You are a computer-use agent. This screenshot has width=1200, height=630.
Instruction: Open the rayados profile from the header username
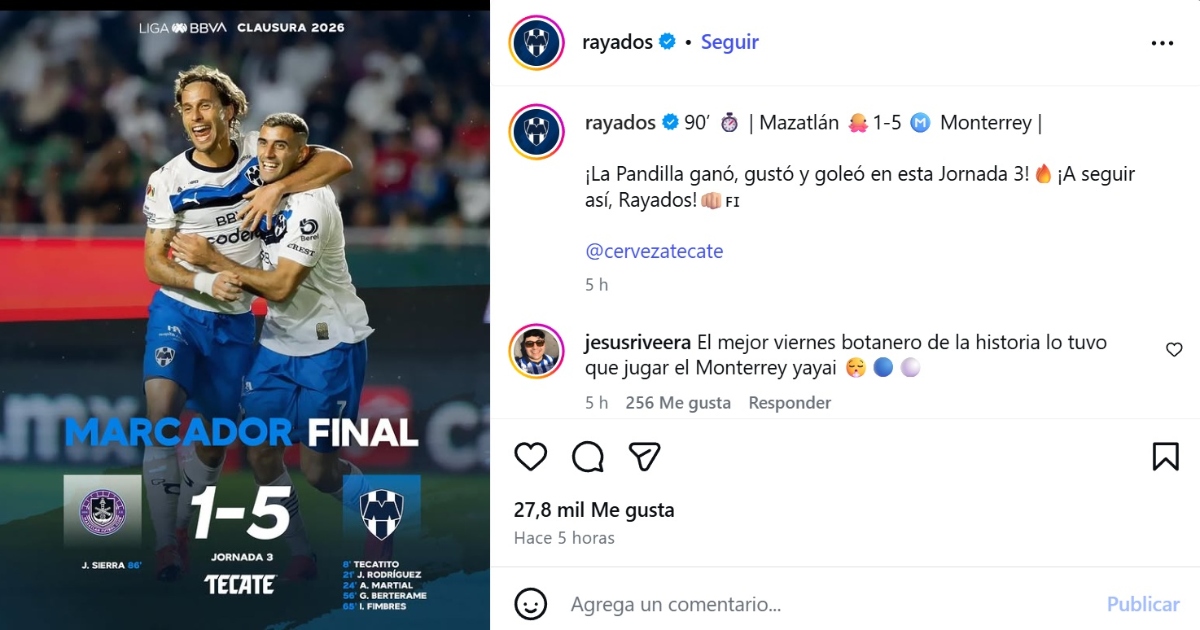point(616,42)
